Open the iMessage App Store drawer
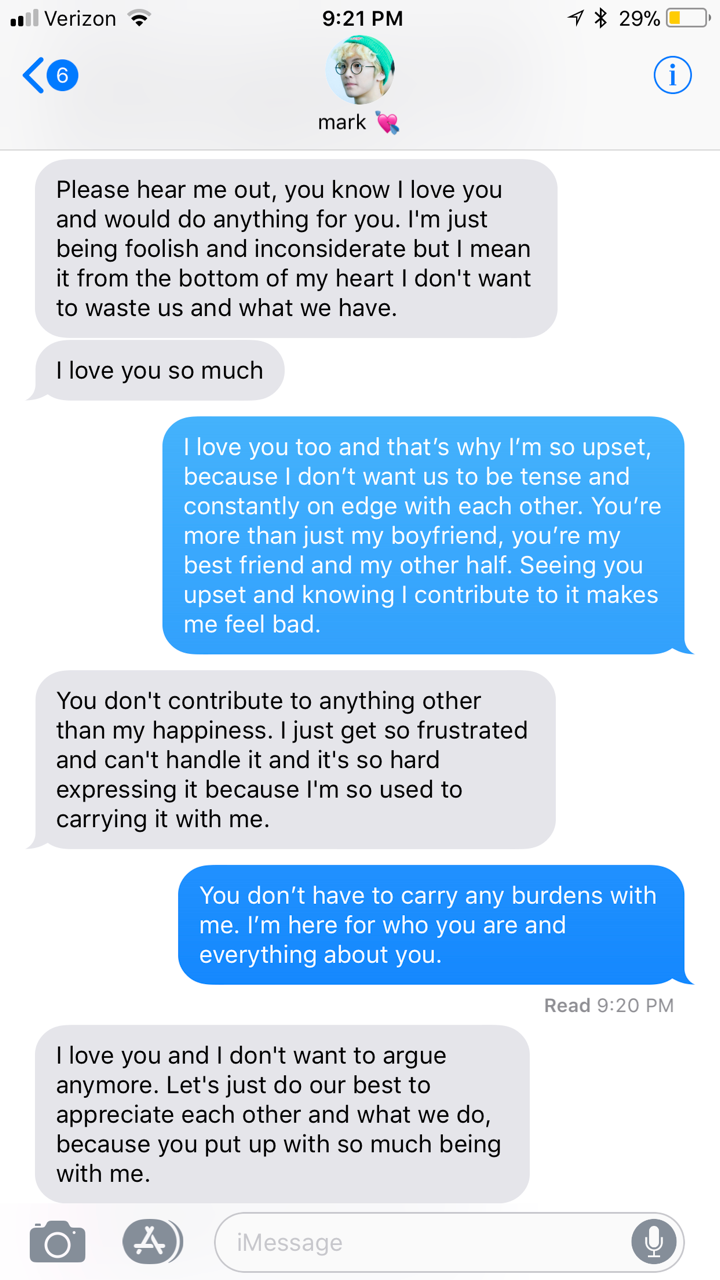Image resolution: width=720 pixels, height=1280 pixels. click(x=150, y=1242)
